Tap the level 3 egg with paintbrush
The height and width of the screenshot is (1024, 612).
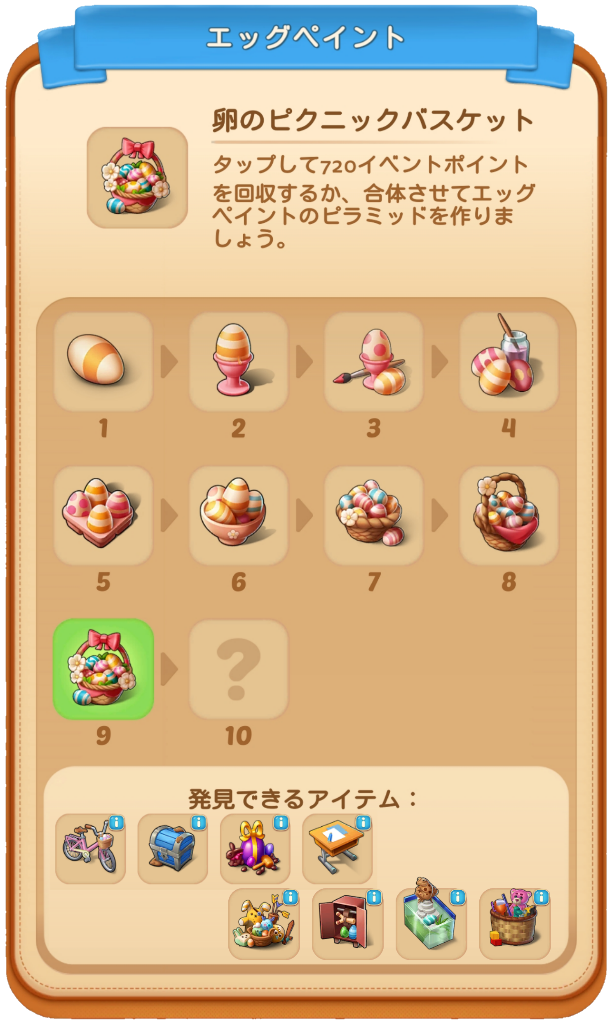pos(374,361)
